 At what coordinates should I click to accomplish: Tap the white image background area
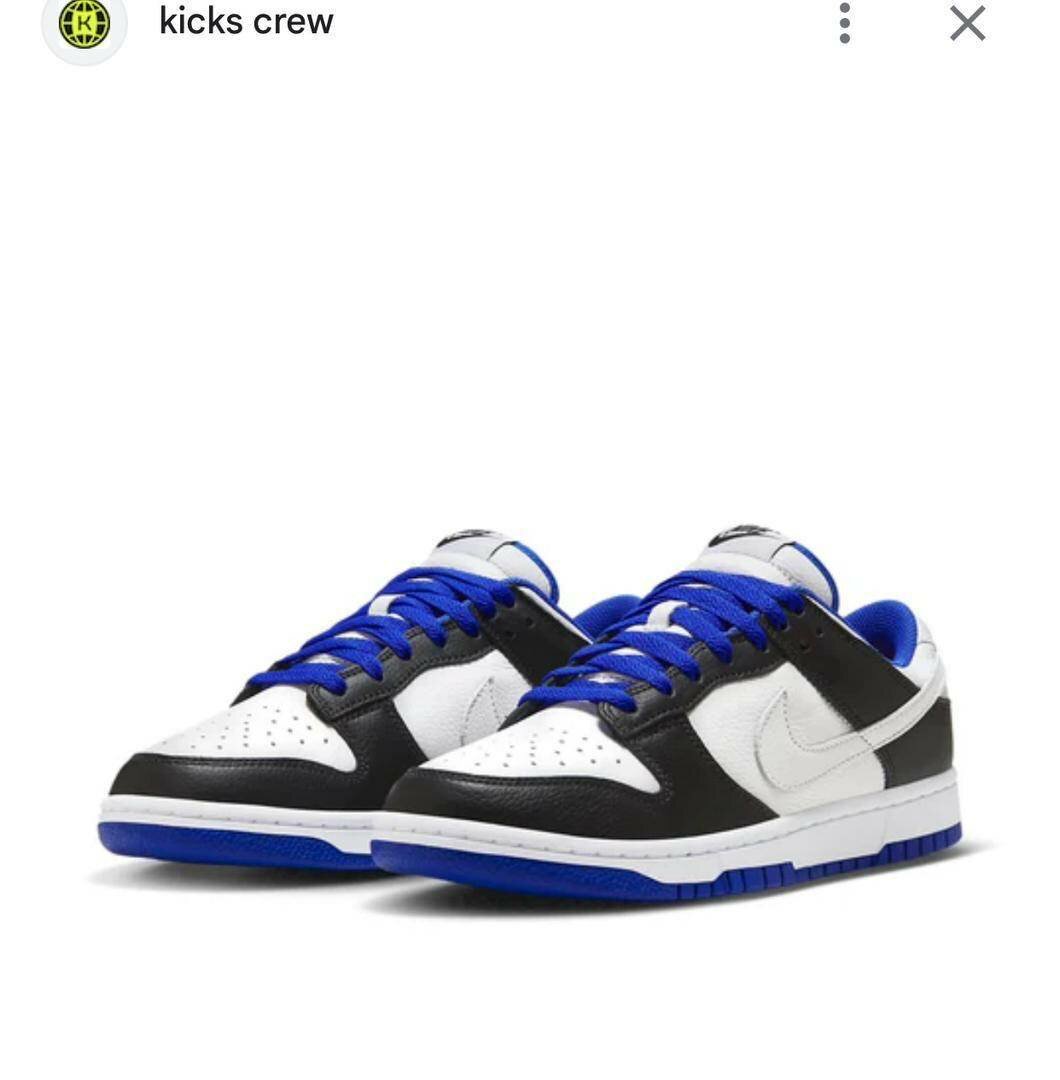[530, 250]
